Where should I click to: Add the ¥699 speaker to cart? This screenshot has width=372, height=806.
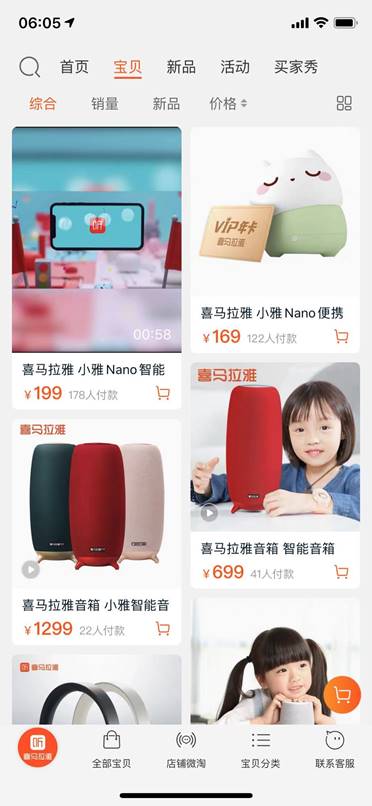pos(341,572)
